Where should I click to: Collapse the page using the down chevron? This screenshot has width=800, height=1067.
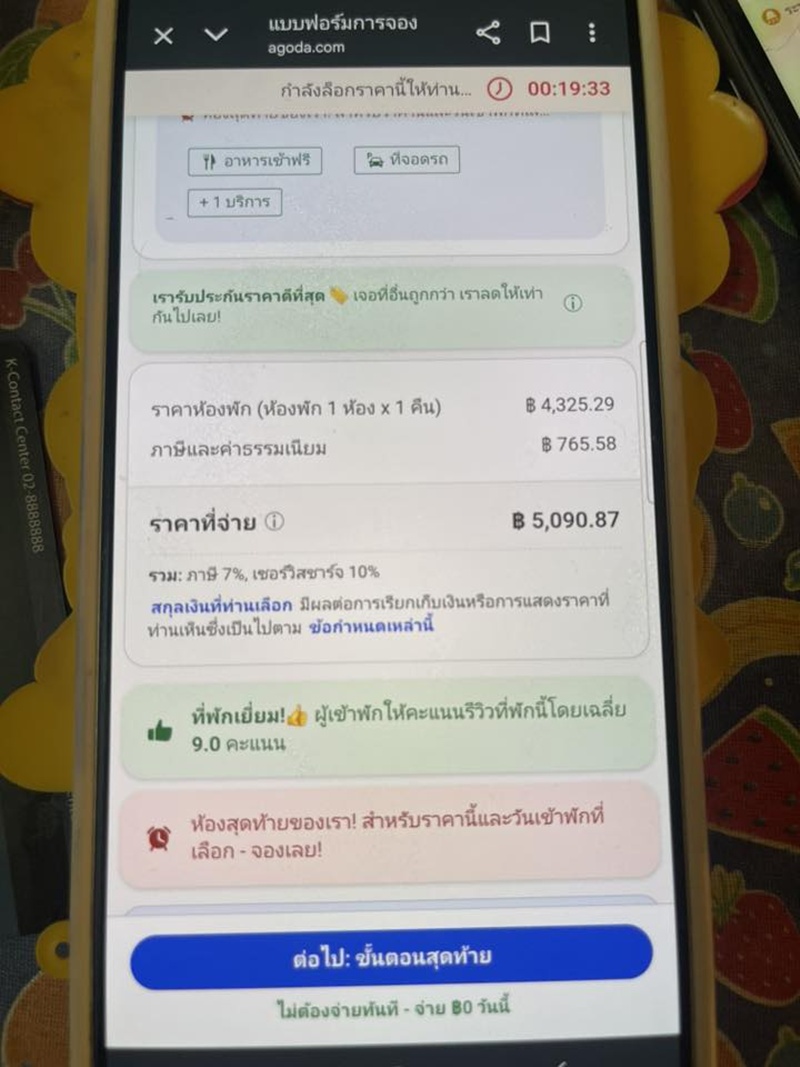[x=215, y=34]
